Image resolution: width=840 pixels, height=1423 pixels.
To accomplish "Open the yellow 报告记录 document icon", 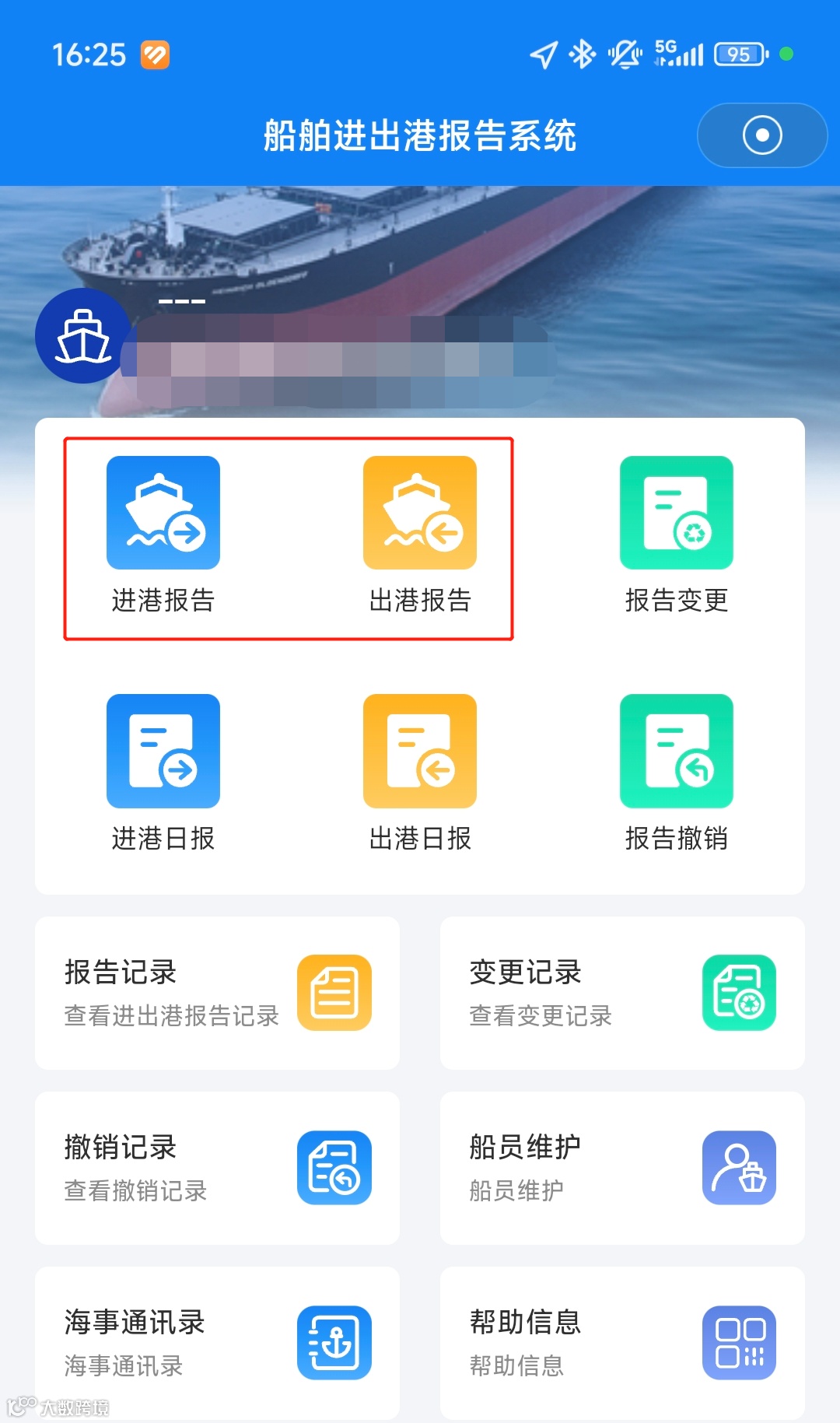I will (x=334, y=992).
